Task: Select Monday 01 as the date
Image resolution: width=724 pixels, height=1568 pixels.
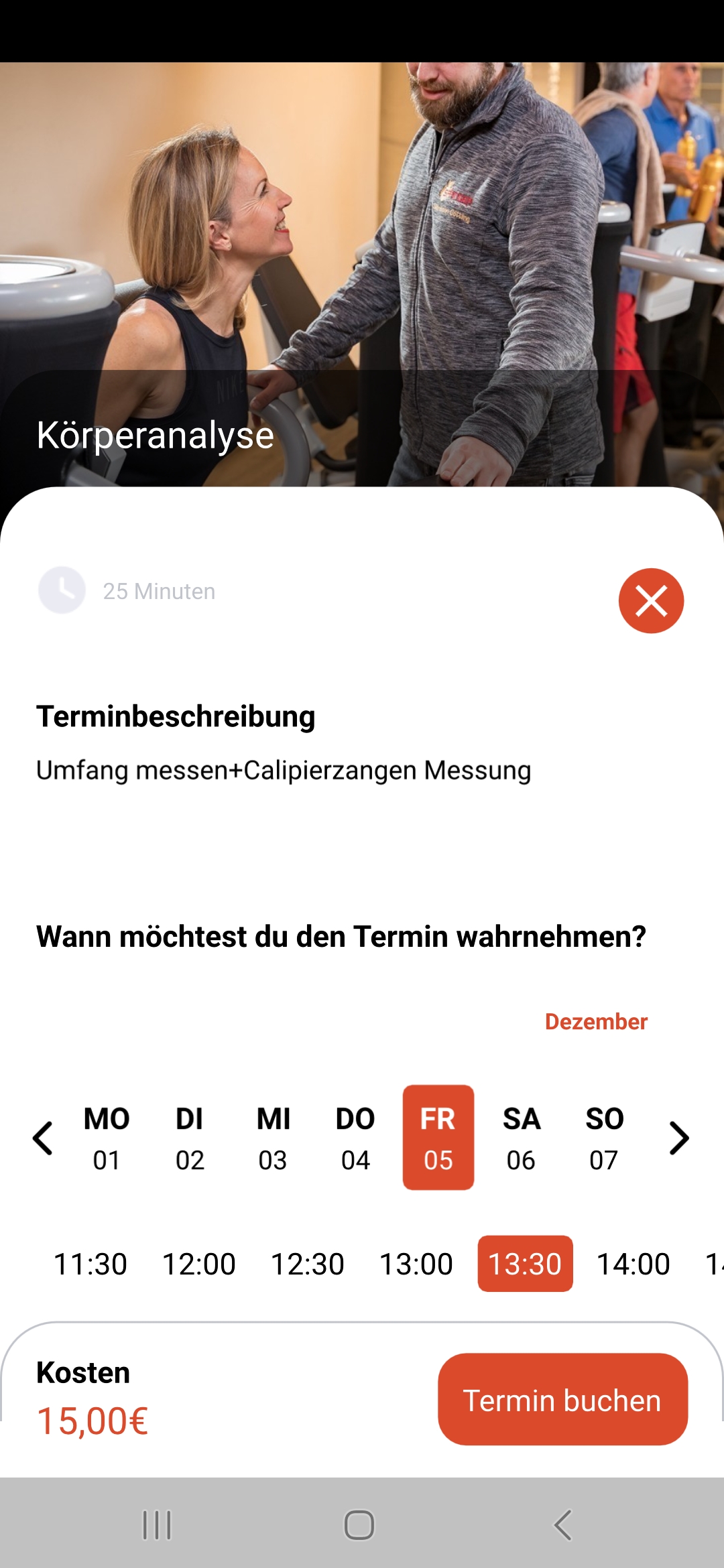Action: pyautogui.click(x=107, y=1138)
